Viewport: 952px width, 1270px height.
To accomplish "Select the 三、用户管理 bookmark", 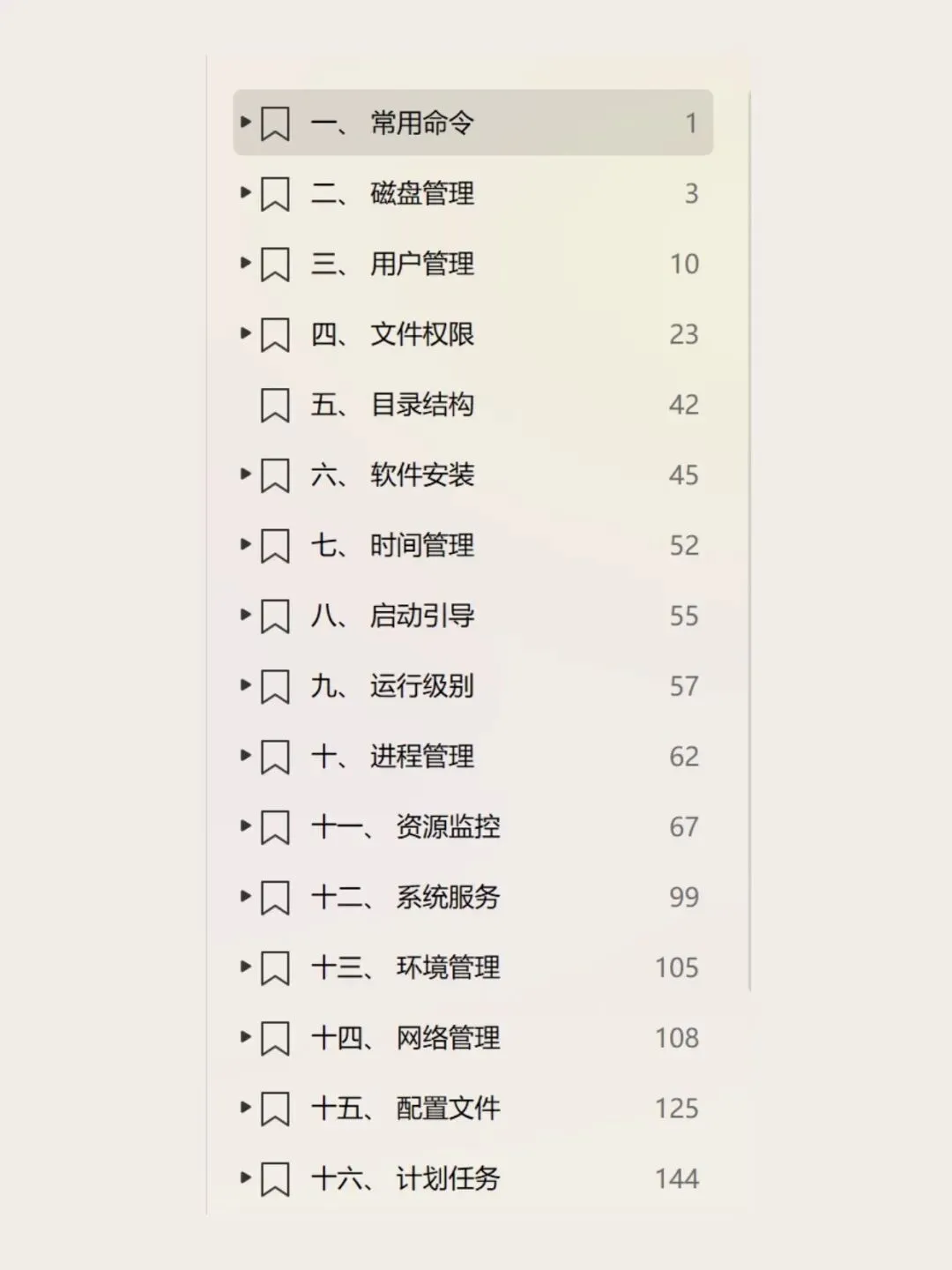I will click(x=472, y=264).
